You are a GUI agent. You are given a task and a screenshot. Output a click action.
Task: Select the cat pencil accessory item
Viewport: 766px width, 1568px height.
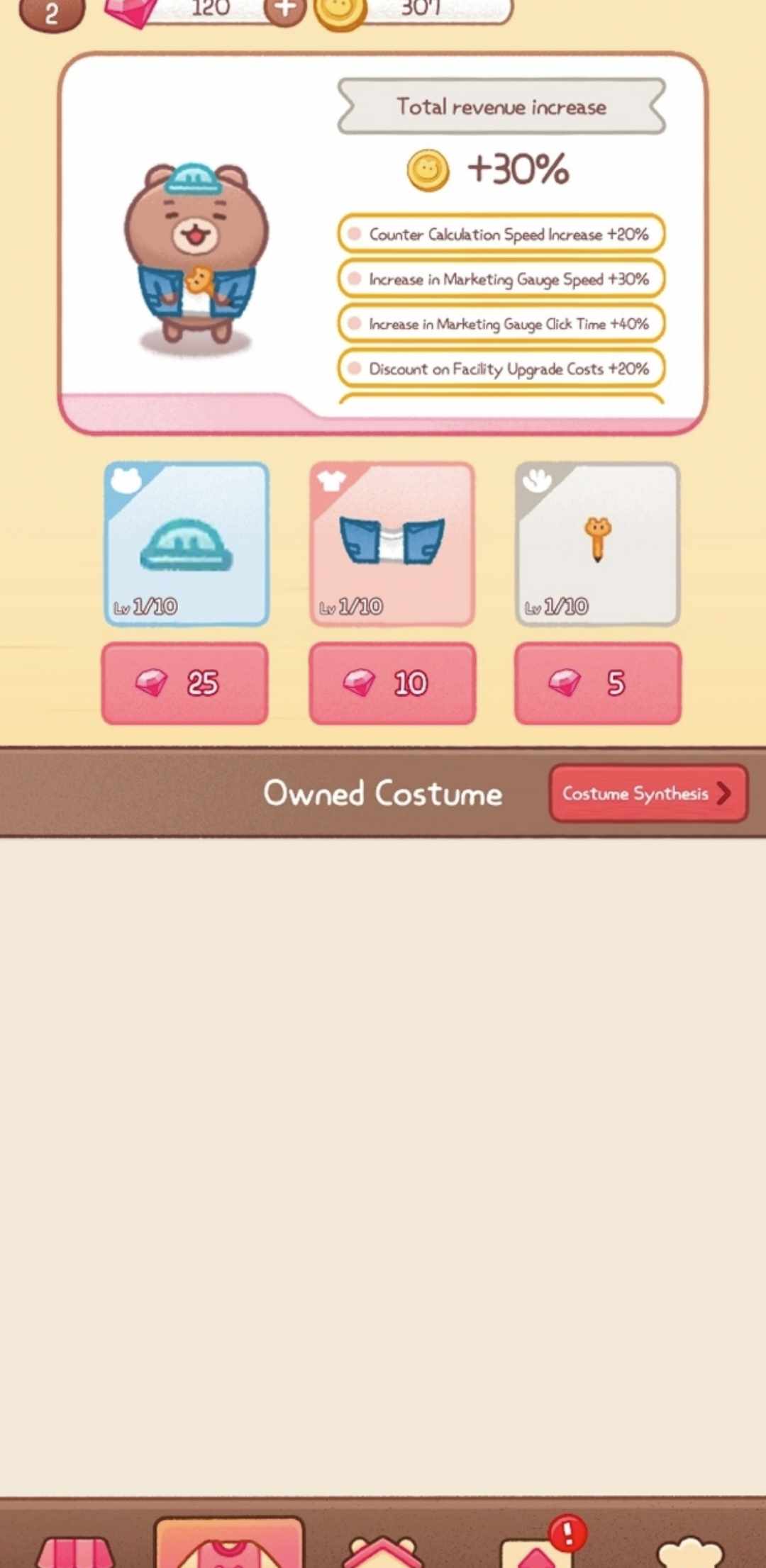(598, 544)
